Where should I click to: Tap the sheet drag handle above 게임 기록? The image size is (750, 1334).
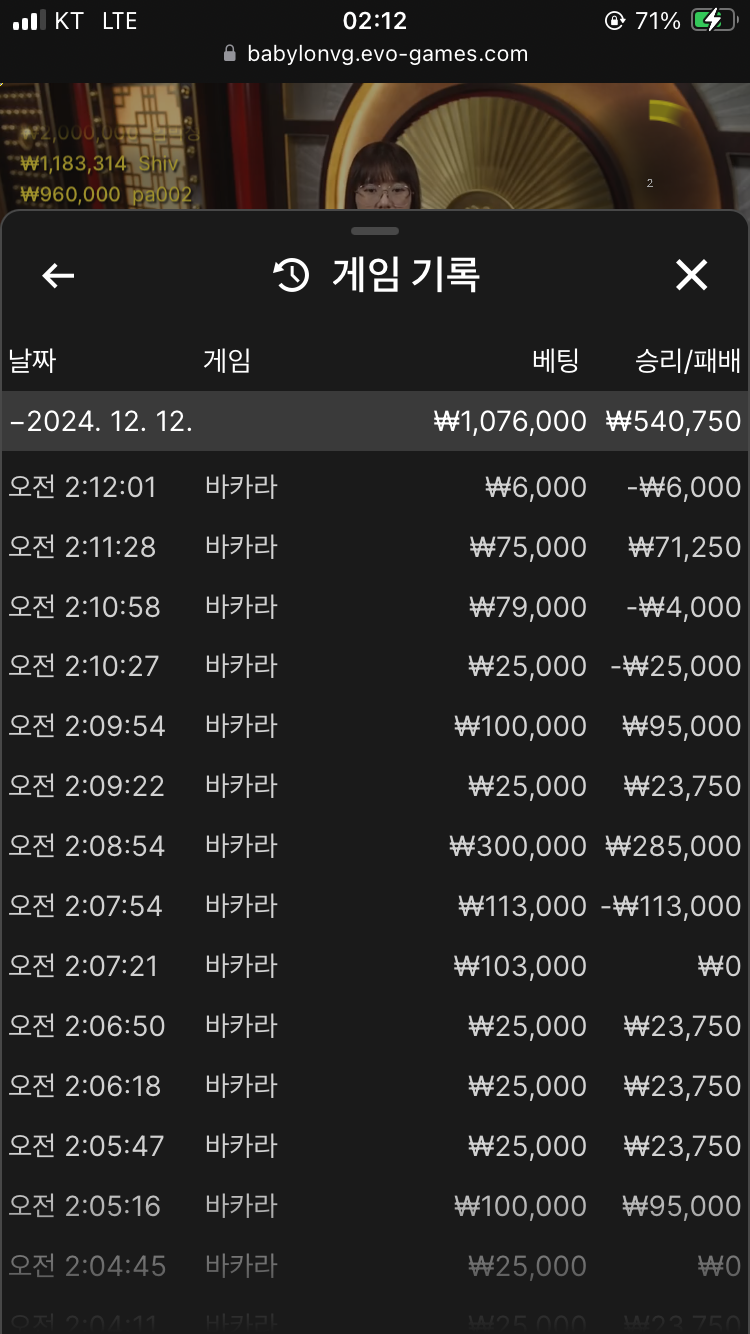pos(375,231)
